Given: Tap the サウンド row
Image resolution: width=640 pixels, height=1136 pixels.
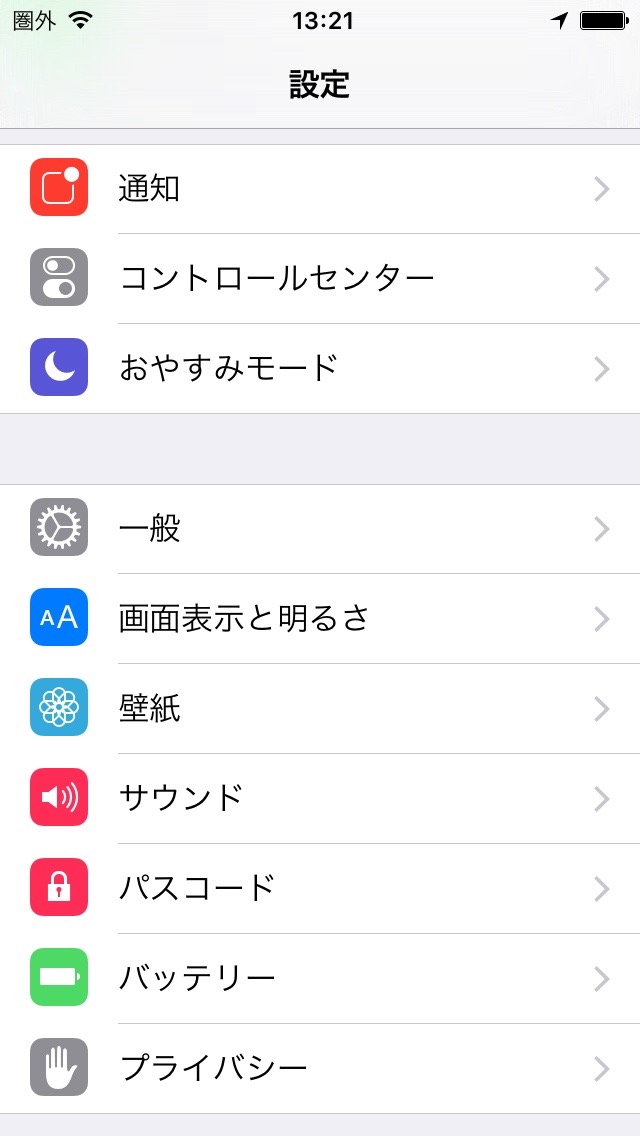Looking at the screenshot, I should pyautogui.click(x=320, y=798).
